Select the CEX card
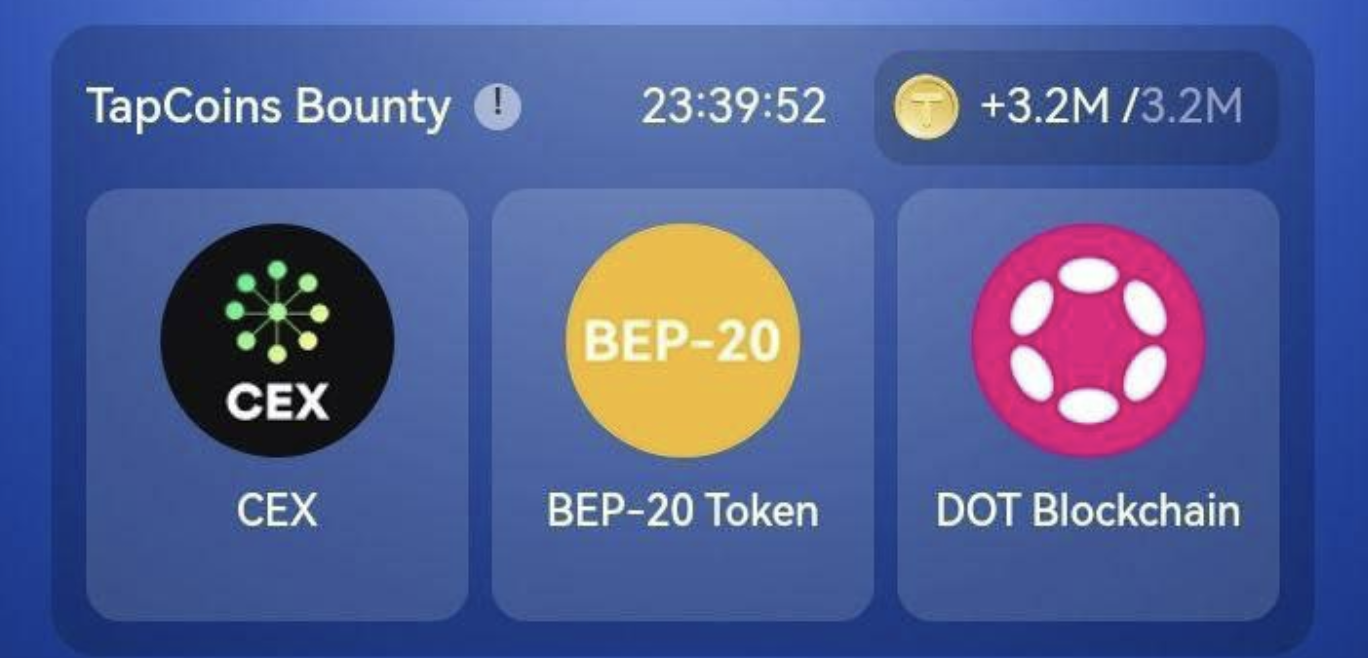The height and width of the screenshot is (658, 1368). pos(277,404)
